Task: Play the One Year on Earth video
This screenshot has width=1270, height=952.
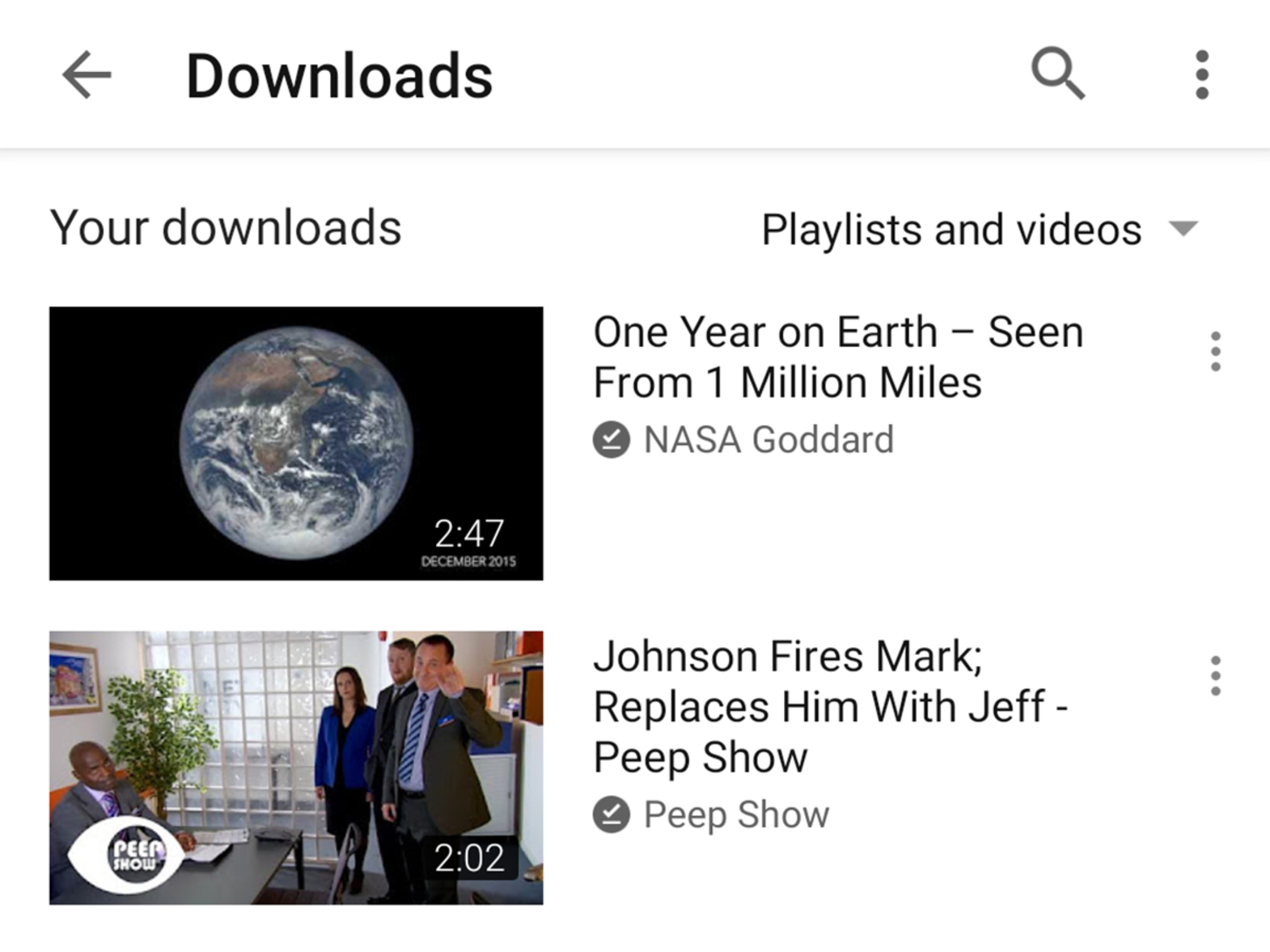Action: [295, 443]
